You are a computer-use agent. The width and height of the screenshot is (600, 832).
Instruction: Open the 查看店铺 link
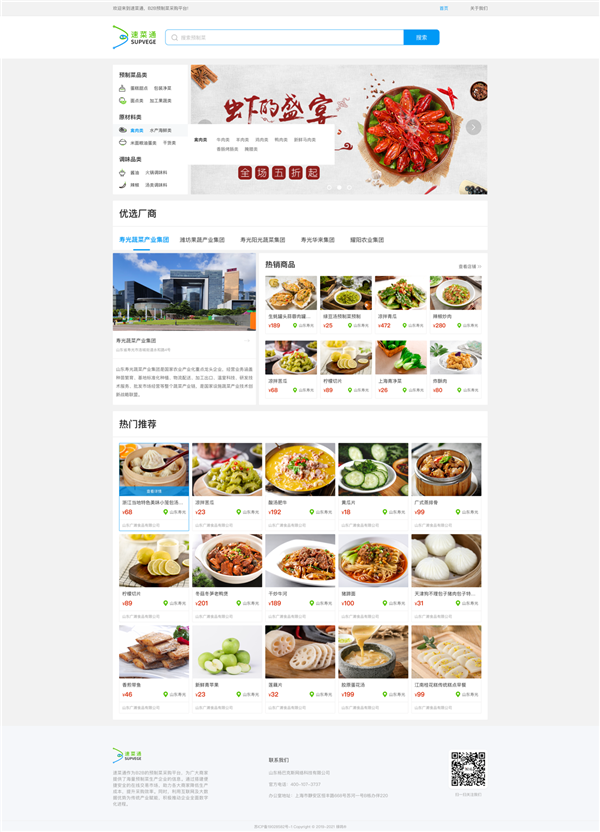(469, 267)
